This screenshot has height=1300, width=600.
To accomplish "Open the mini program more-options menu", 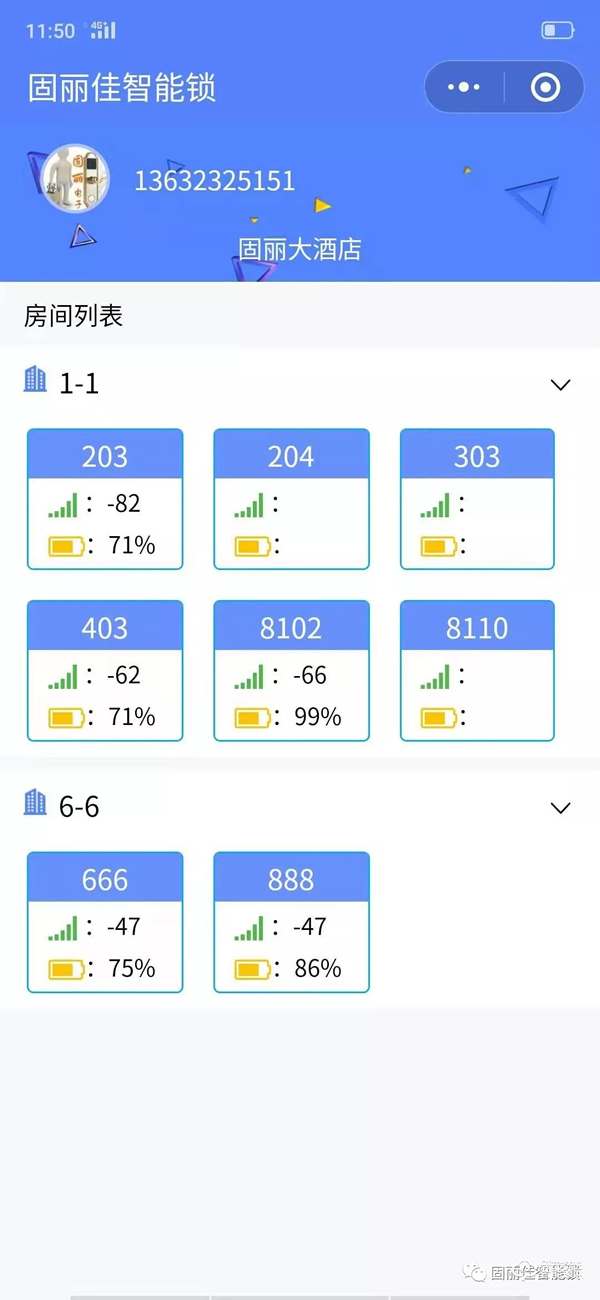I will 464,88.
